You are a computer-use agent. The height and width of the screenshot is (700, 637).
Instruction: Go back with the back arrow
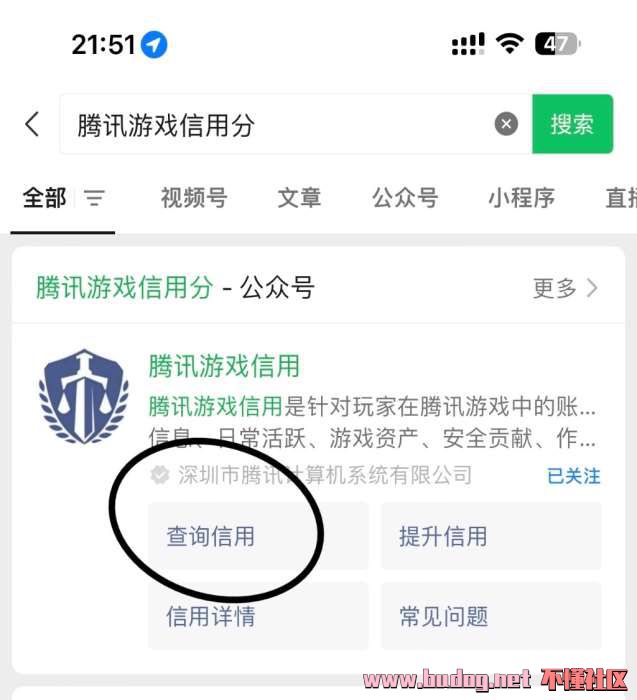tap(32, 124)
